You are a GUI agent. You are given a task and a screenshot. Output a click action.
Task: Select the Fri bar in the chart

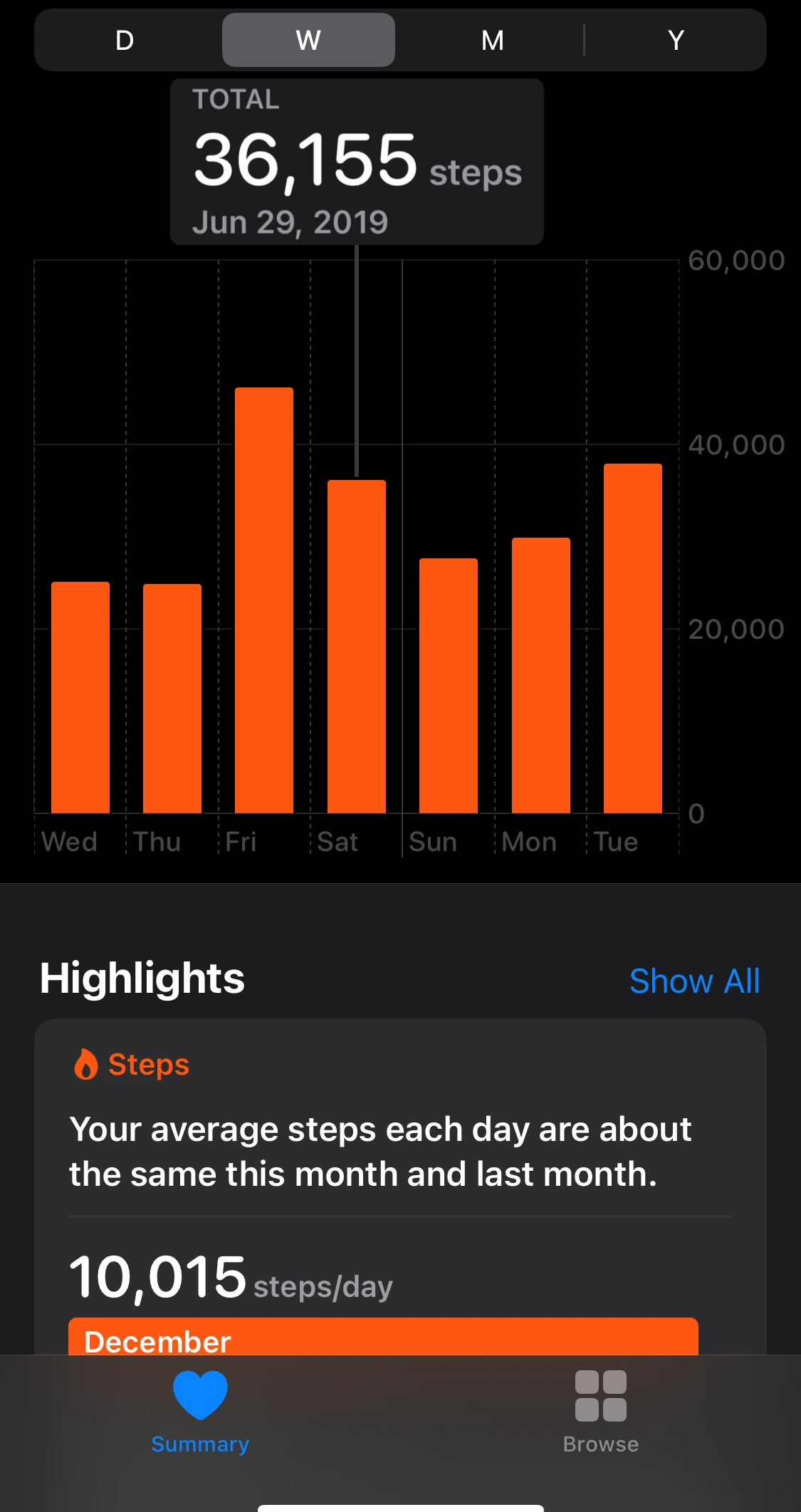[264, 600]
